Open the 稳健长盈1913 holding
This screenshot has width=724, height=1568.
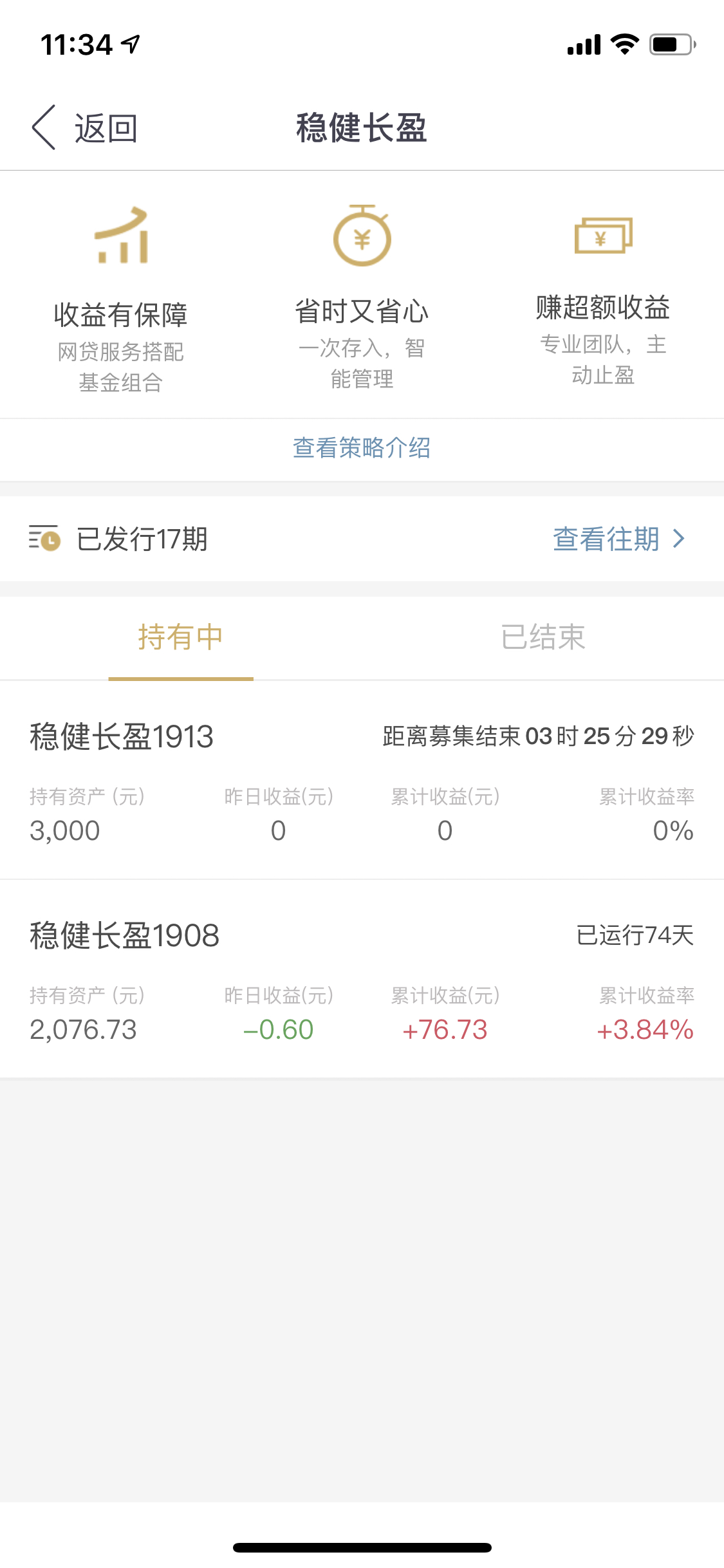coord(362,780)
